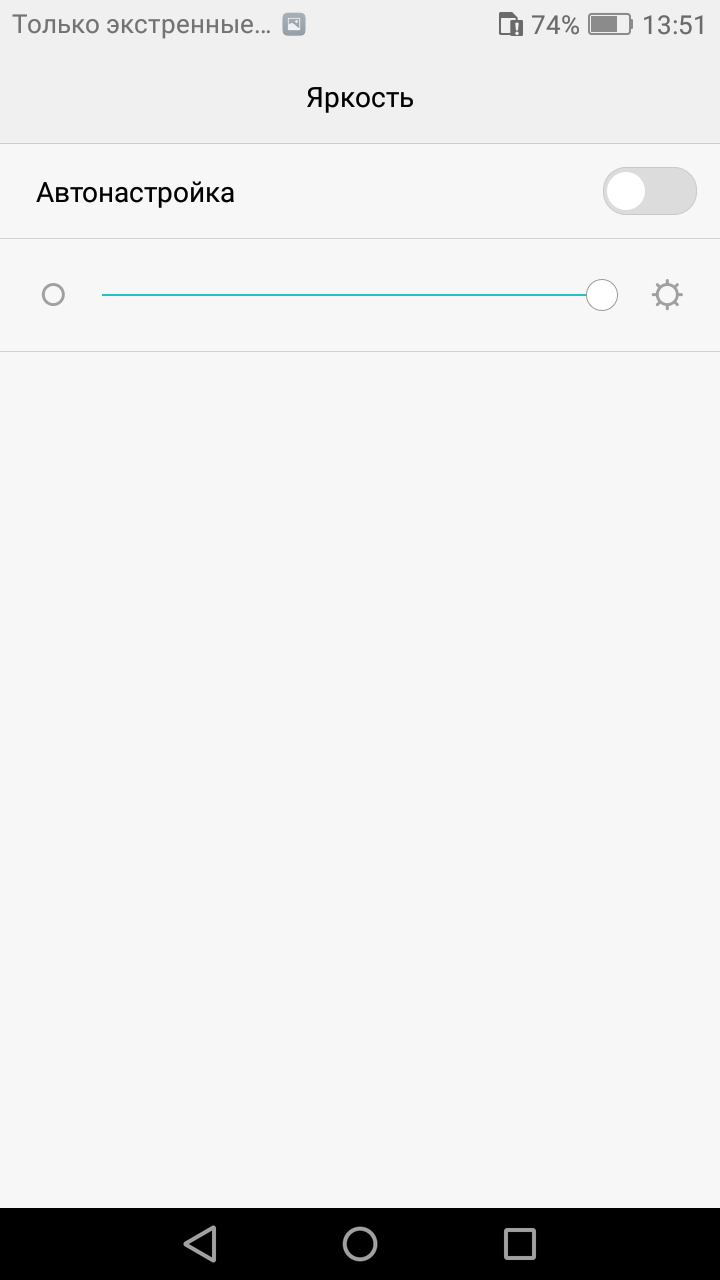Tap the brightness slider track midpoint

(360, 295)
